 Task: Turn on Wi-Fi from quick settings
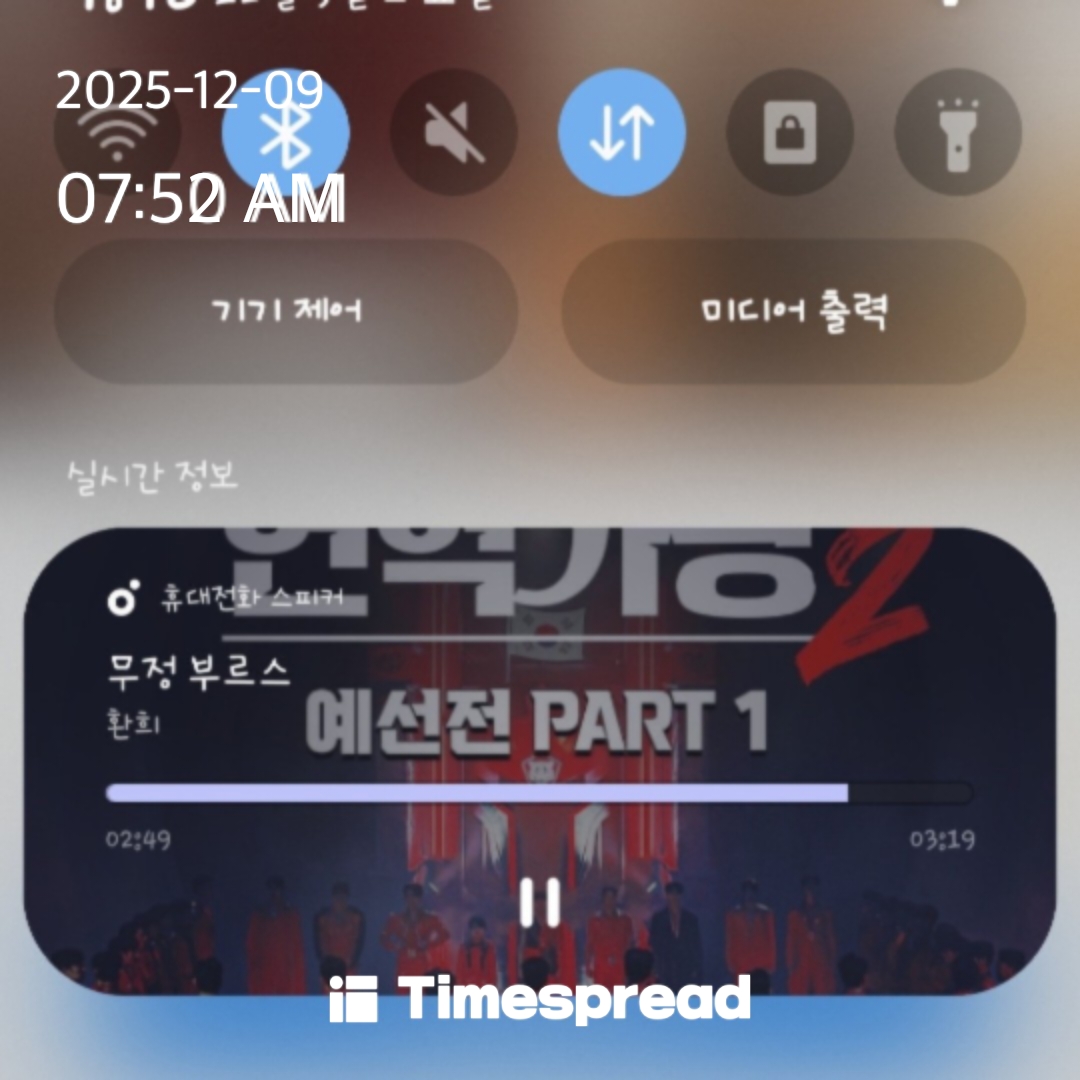click(118, 132)
